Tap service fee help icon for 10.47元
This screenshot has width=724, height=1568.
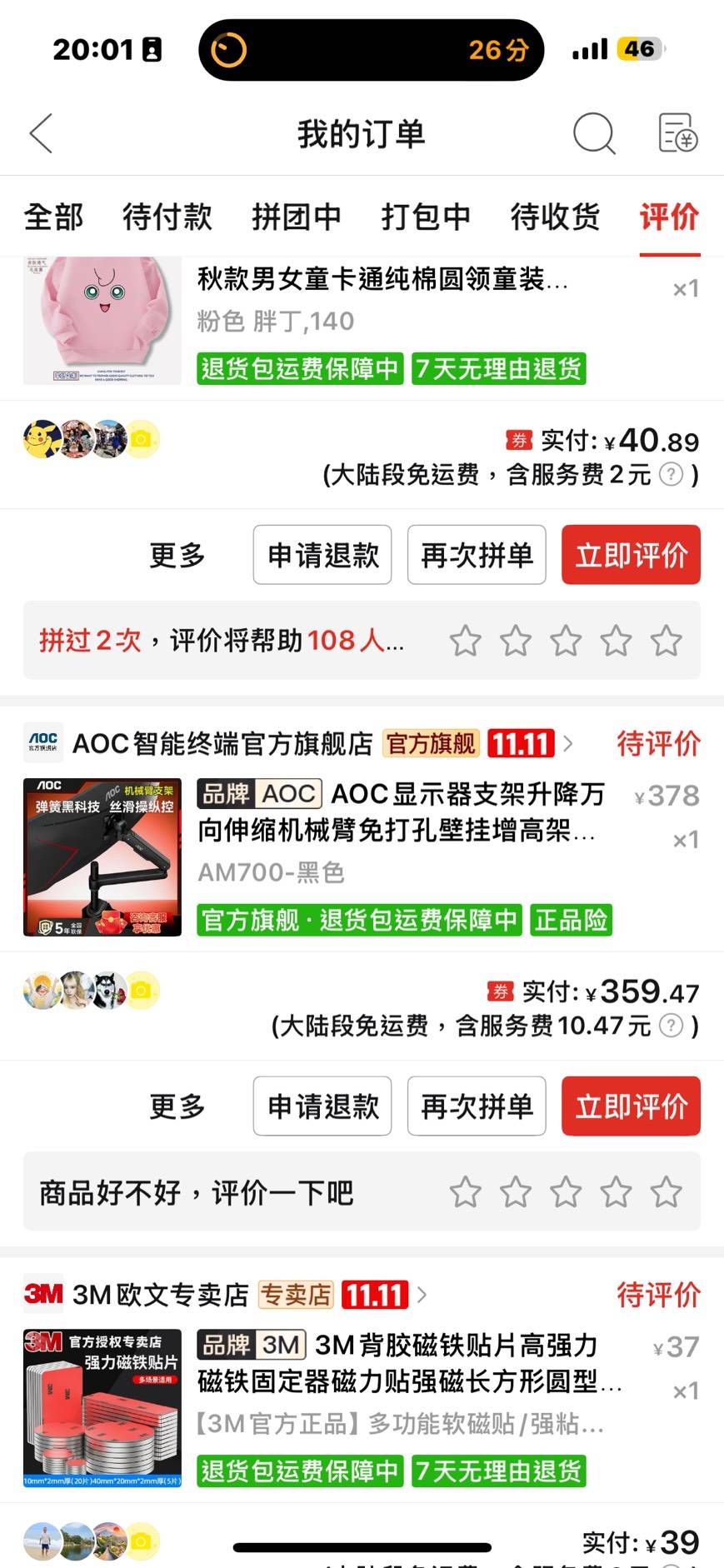[x=671, y=1026]
